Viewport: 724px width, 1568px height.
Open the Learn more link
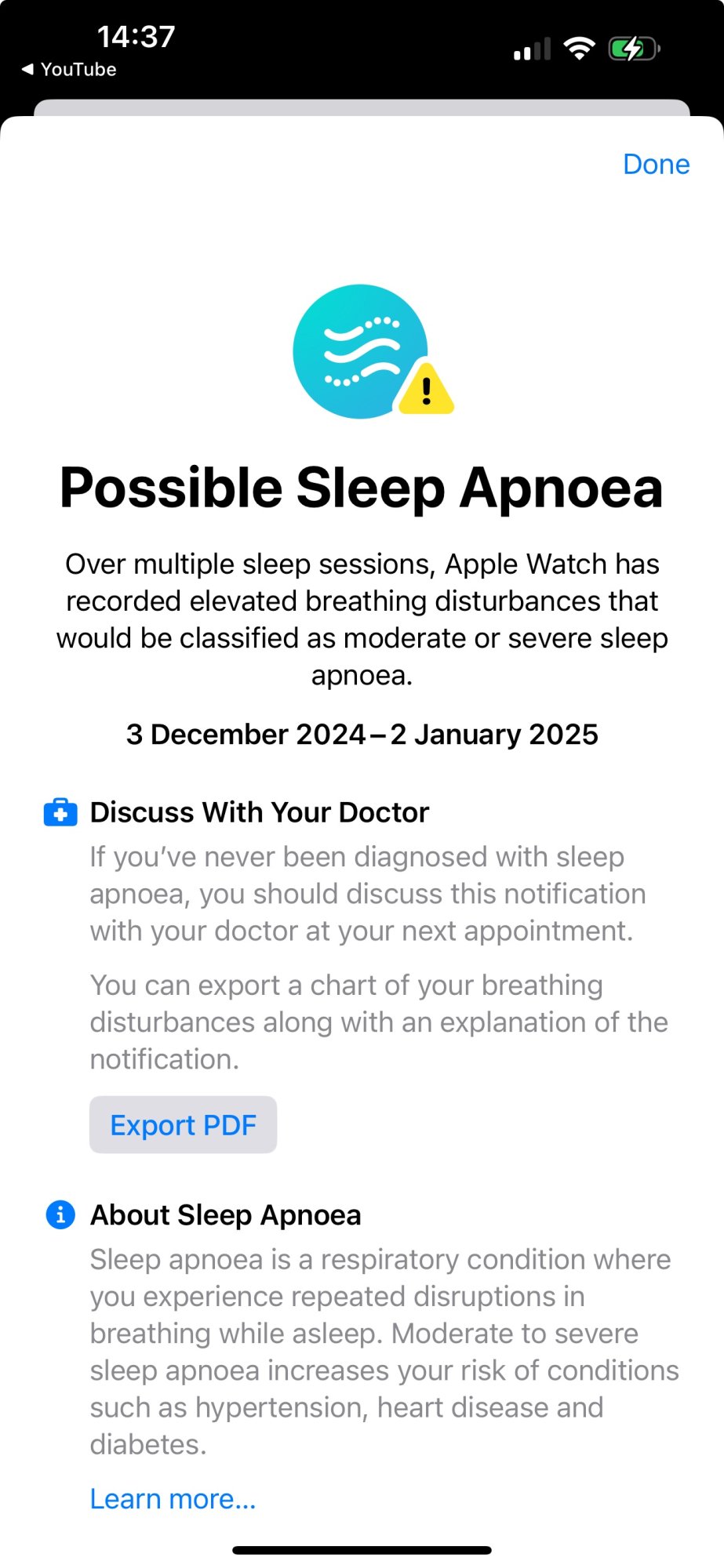(x=173, y=1499)
